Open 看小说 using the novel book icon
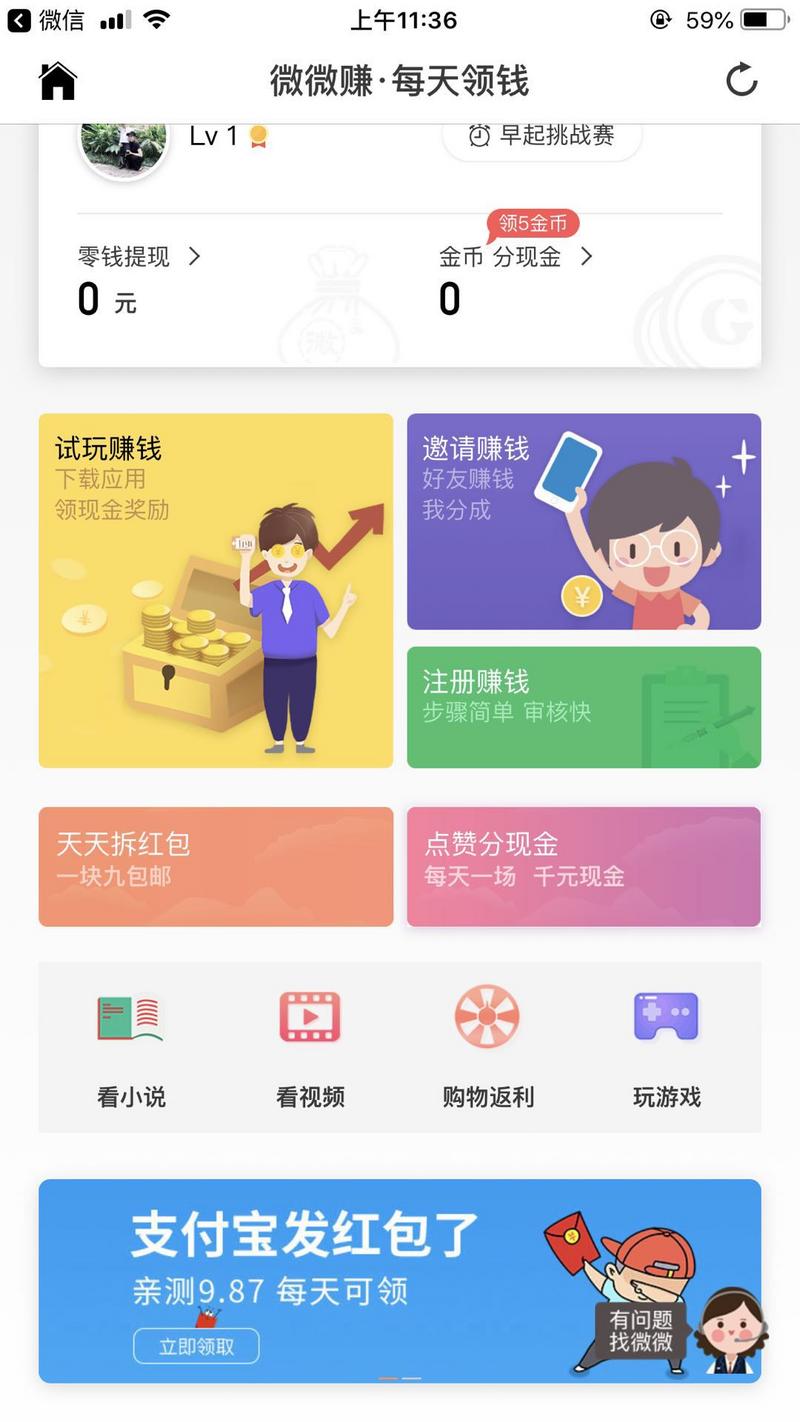 (x=130, y=1016)
